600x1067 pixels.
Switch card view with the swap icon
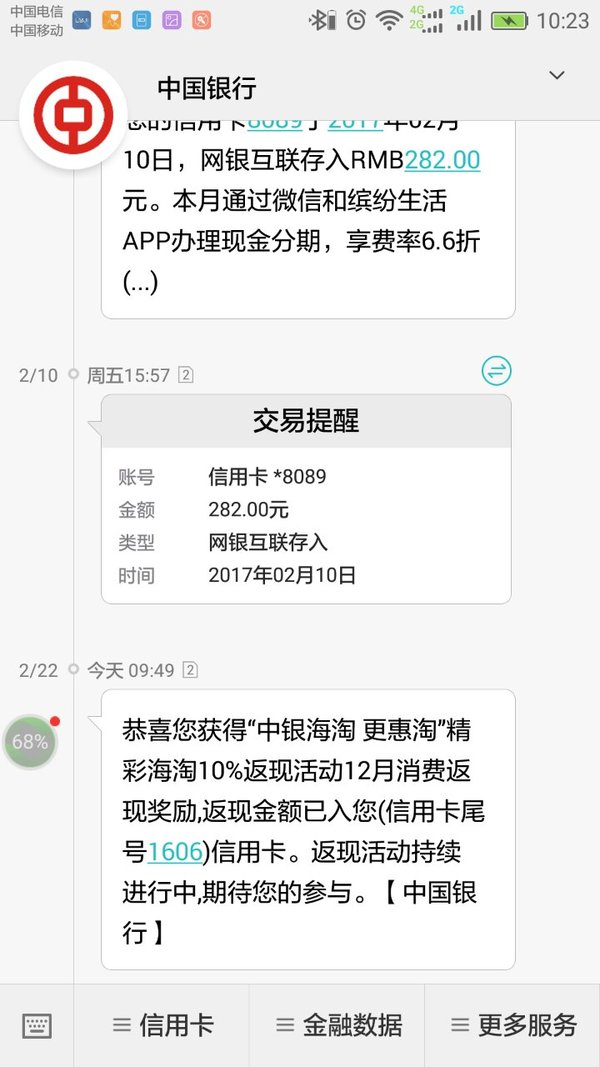click(497, 371)
